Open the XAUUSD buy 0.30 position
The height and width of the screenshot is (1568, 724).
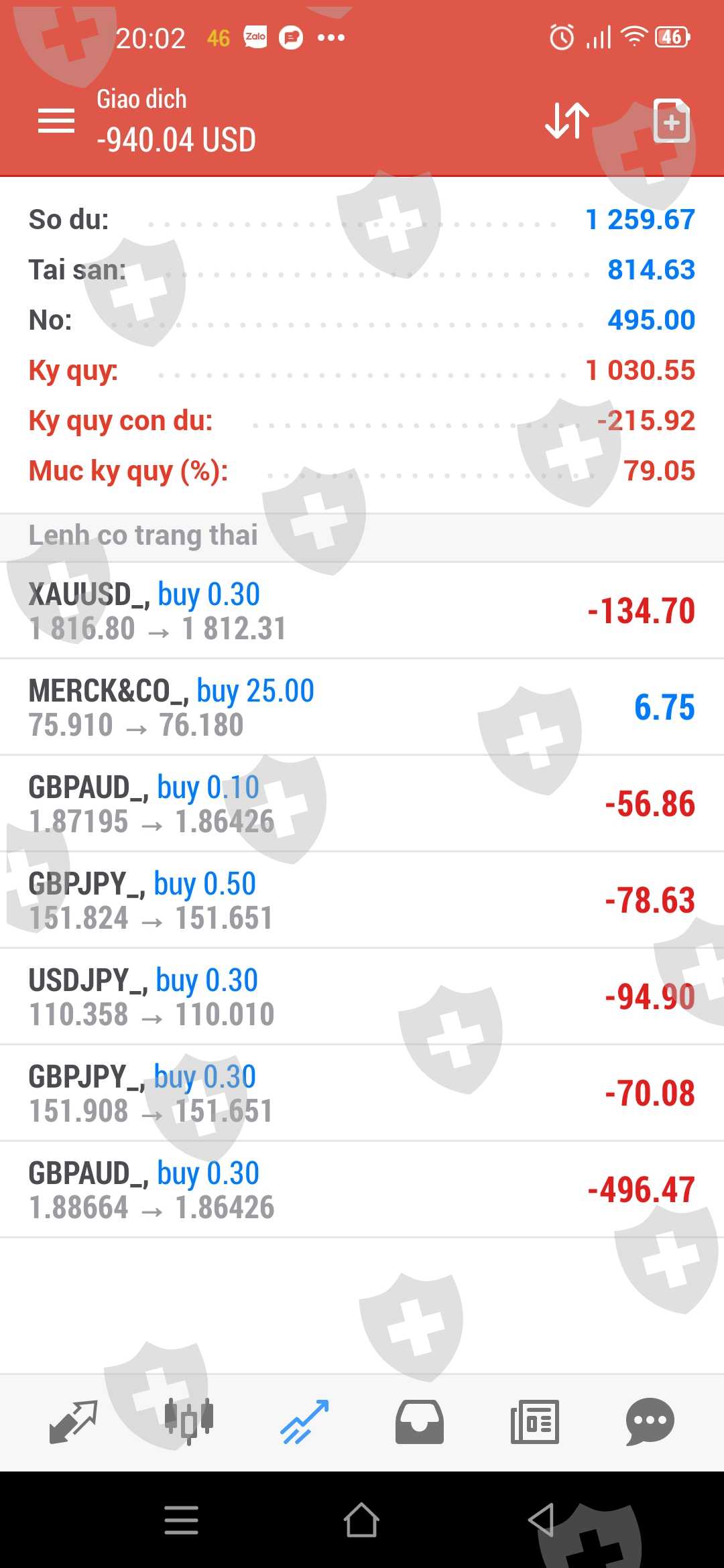pyautogui.click(x=362, y=610)
